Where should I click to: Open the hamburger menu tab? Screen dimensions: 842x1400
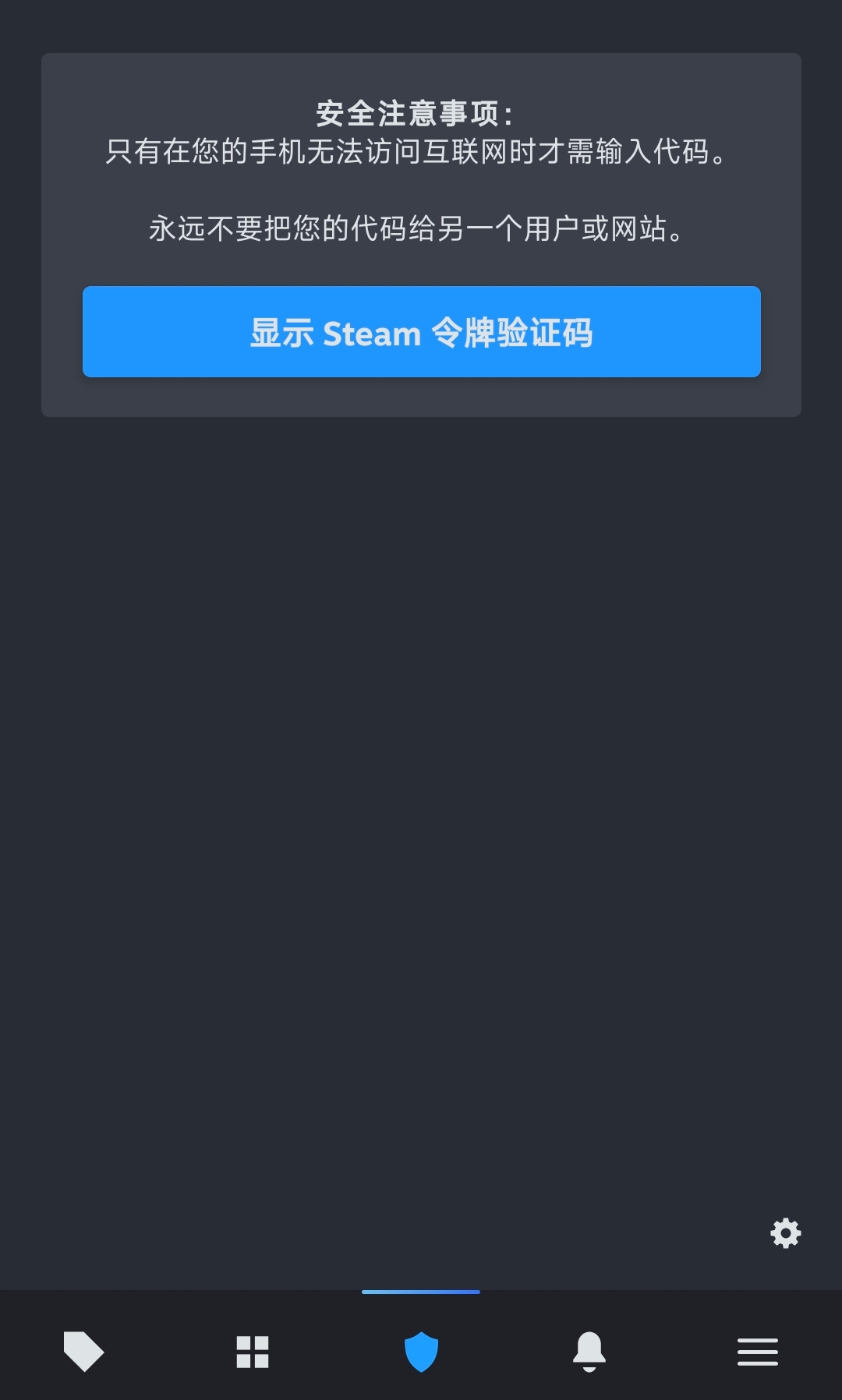point(757,1352)
